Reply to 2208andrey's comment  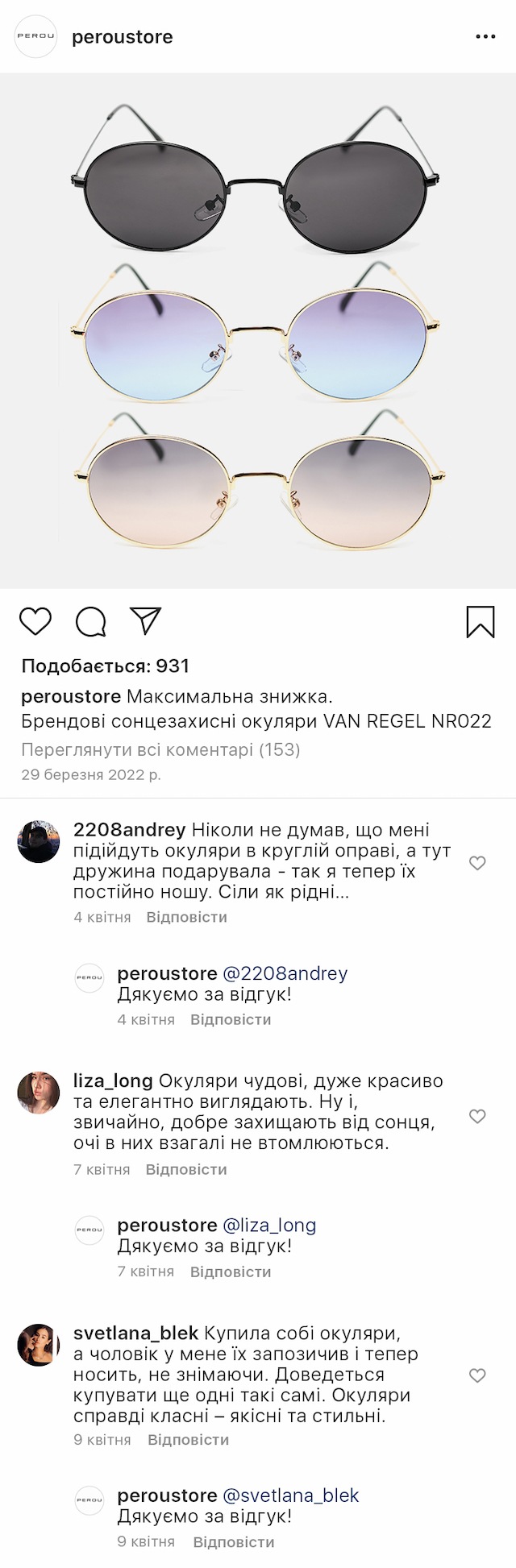coord(186,917)
